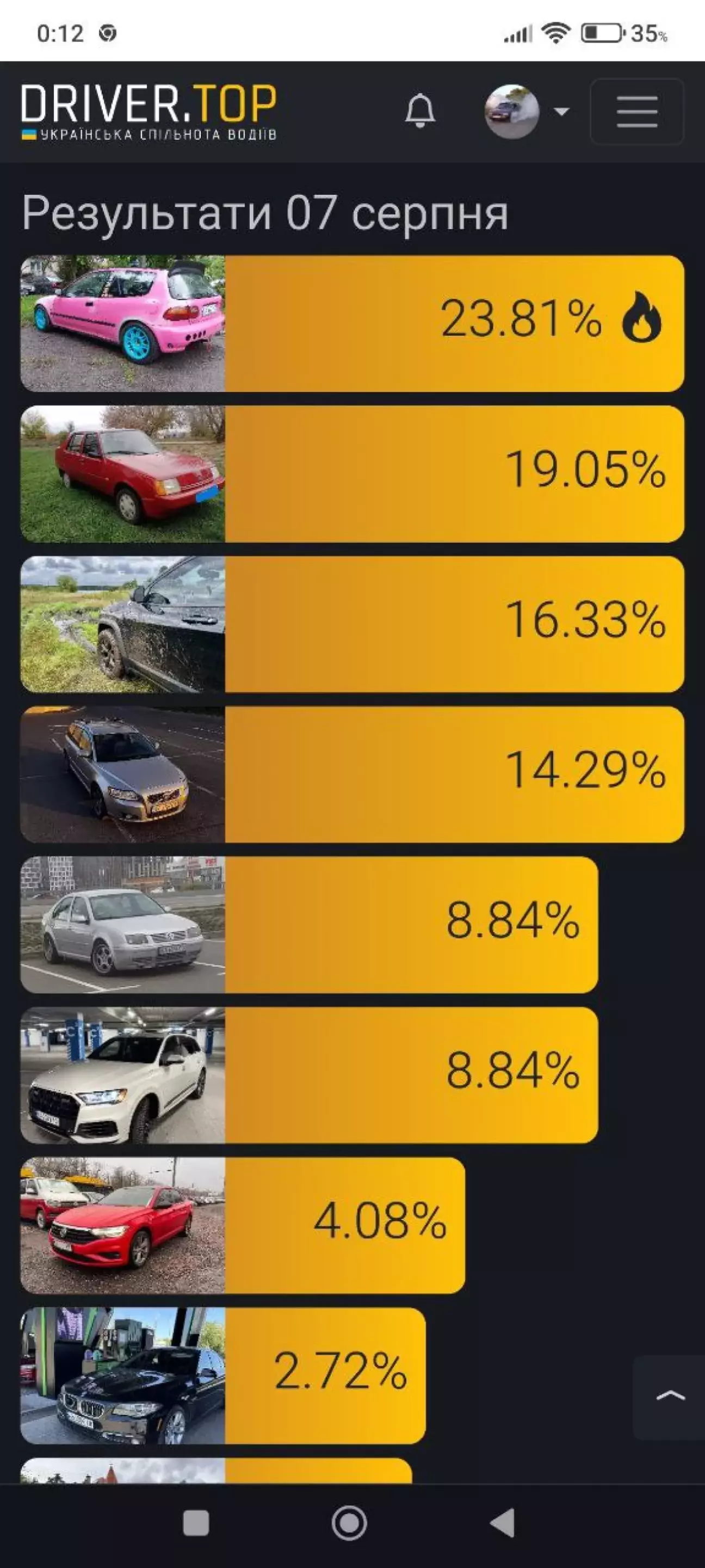The width and height of the screenshot is (705, 1568).
Task: Open the red sedan result with 19.05%
Action: coord(352,474)
